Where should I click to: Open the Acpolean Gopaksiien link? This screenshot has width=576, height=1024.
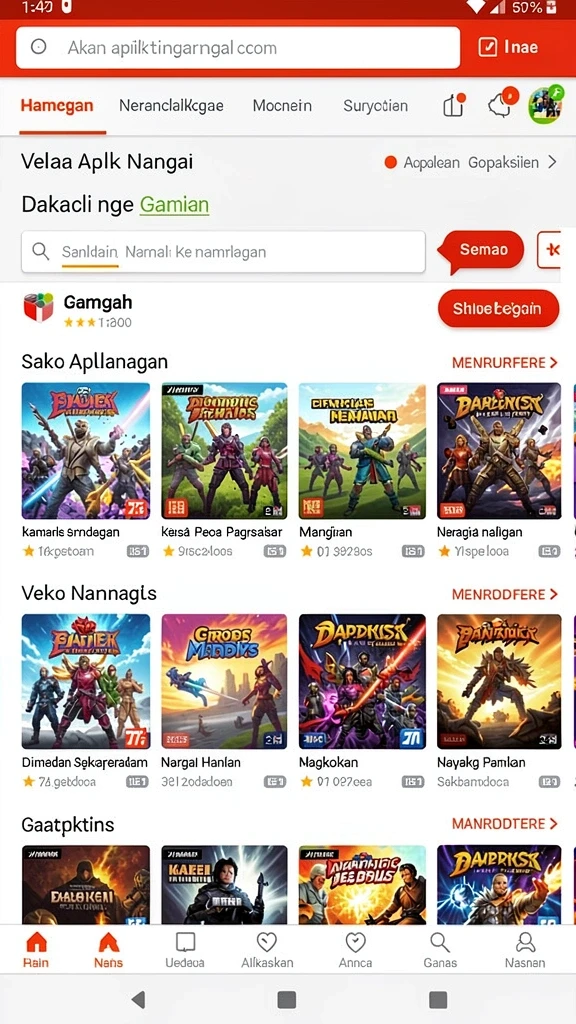[470, 162]
